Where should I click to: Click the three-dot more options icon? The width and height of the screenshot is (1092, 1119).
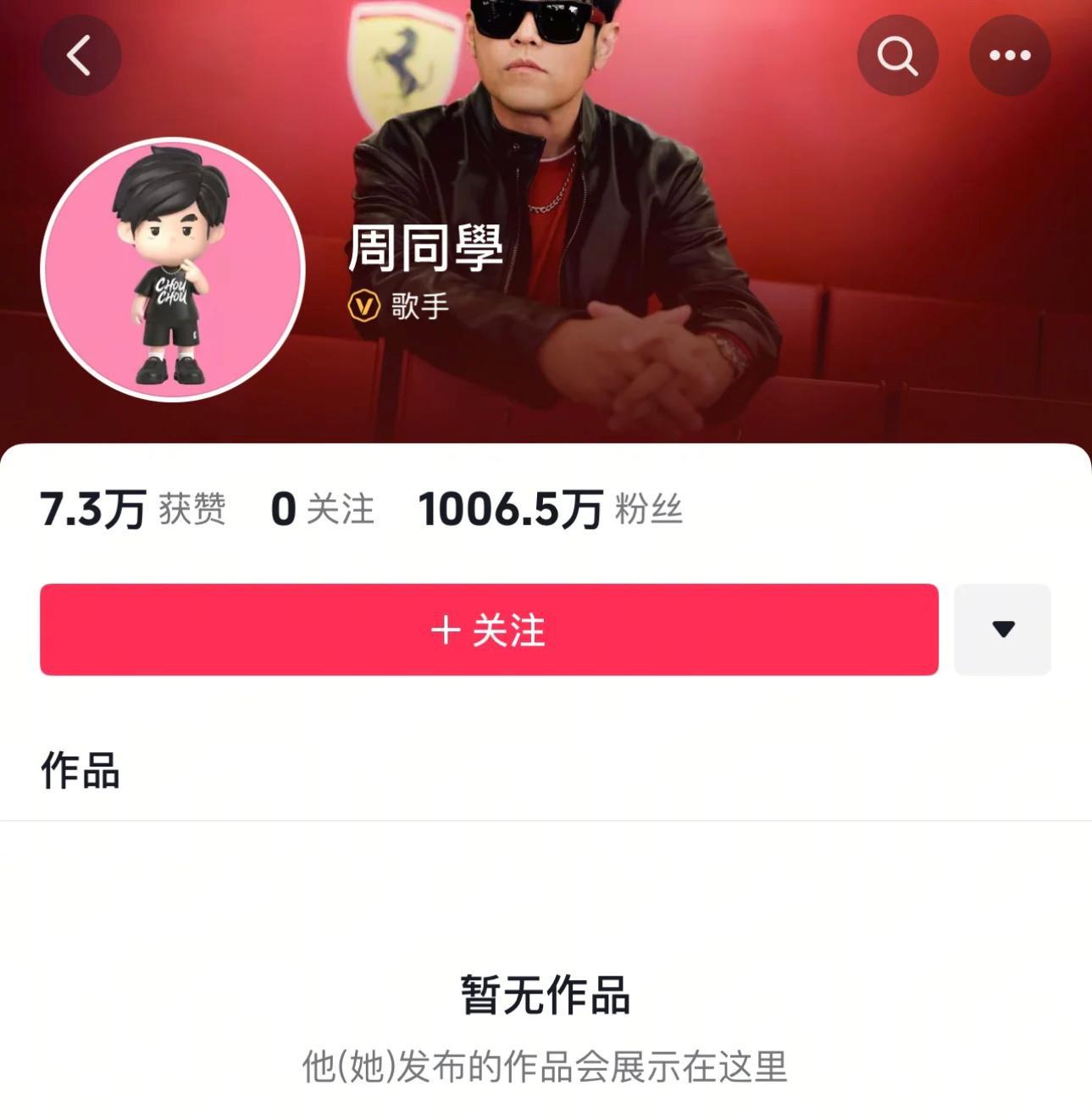click(x=1009, y=54)
